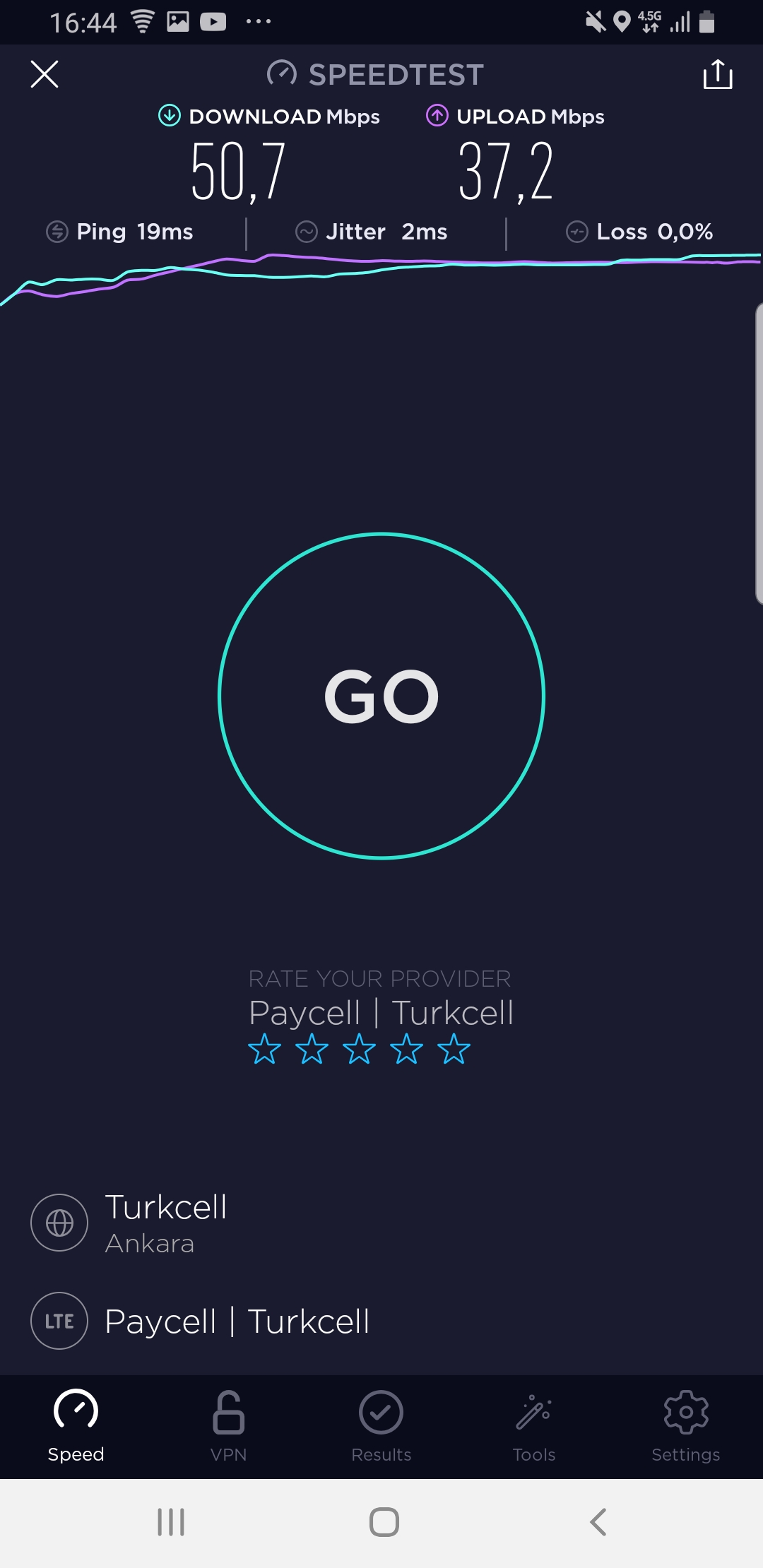Start a new test with GO
763x1568 pixels.
tap(381, 696)
